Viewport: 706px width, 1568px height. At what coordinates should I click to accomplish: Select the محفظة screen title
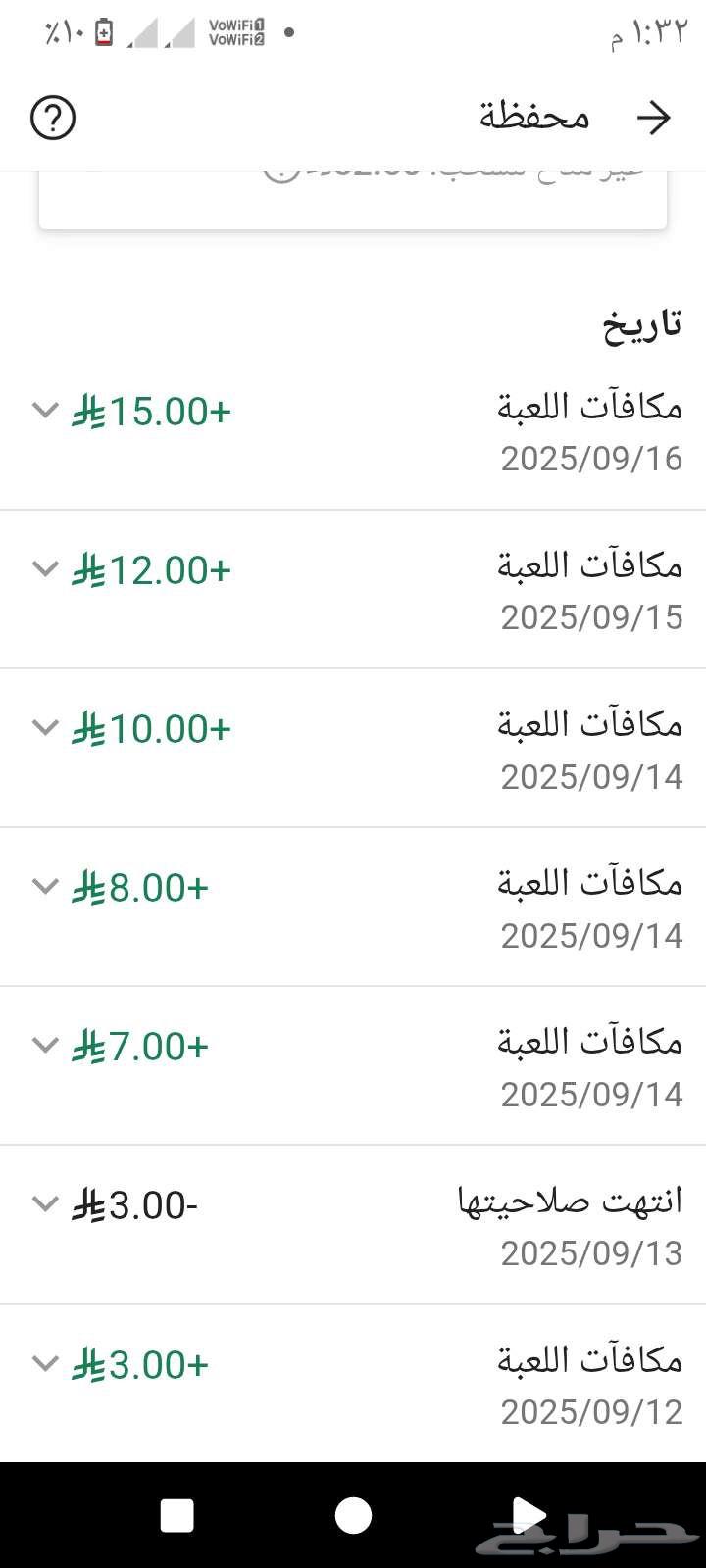(532, 117)
